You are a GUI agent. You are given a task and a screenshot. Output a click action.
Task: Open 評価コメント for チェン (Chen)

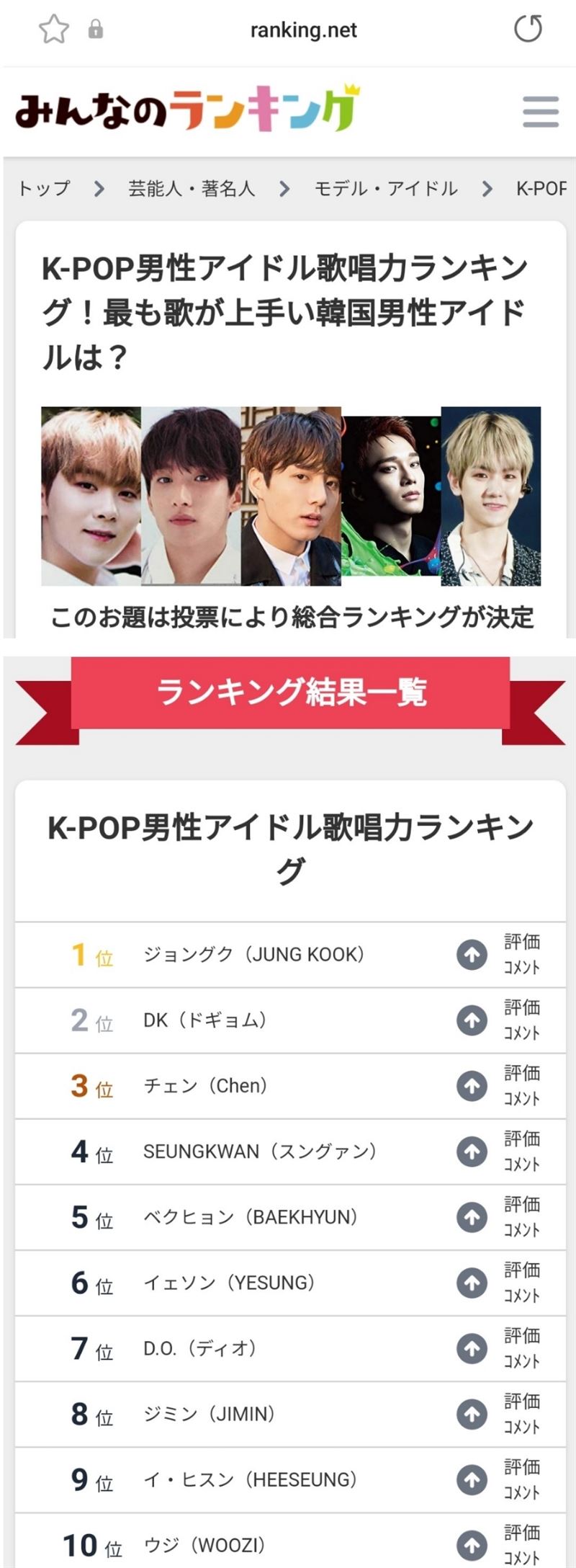coord(522,1086)
